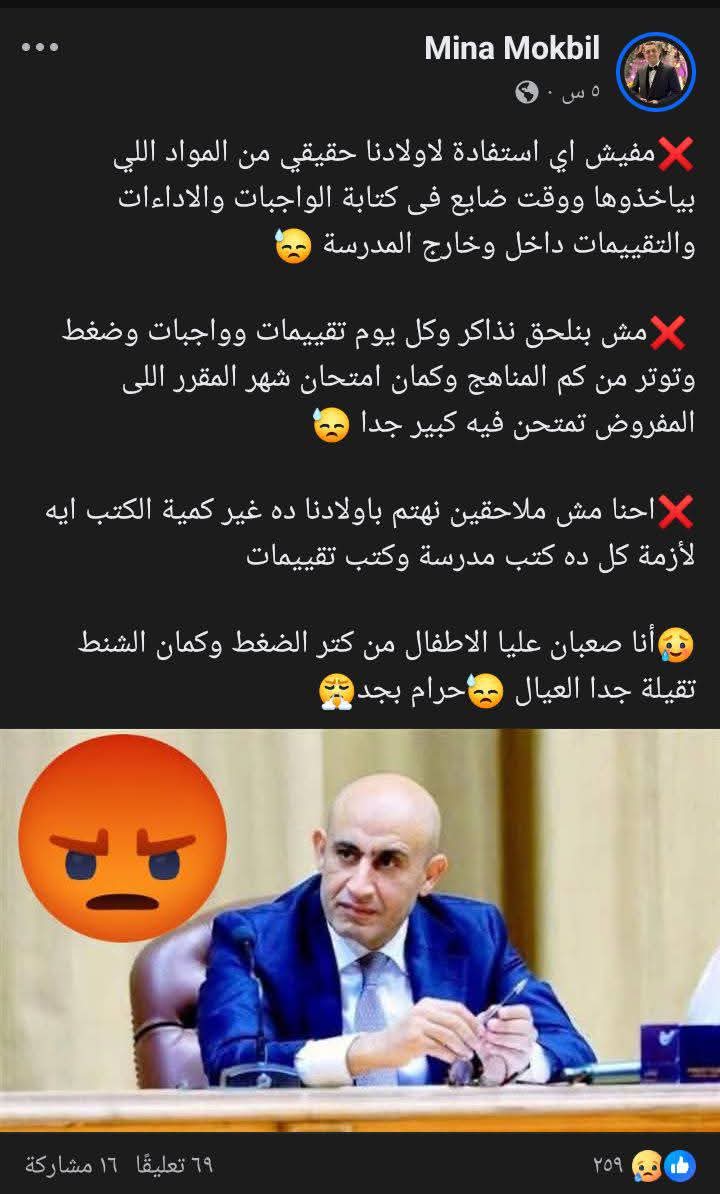View the 259 reactions list
720x1194 pixels.
click(x=657, y=1164)
